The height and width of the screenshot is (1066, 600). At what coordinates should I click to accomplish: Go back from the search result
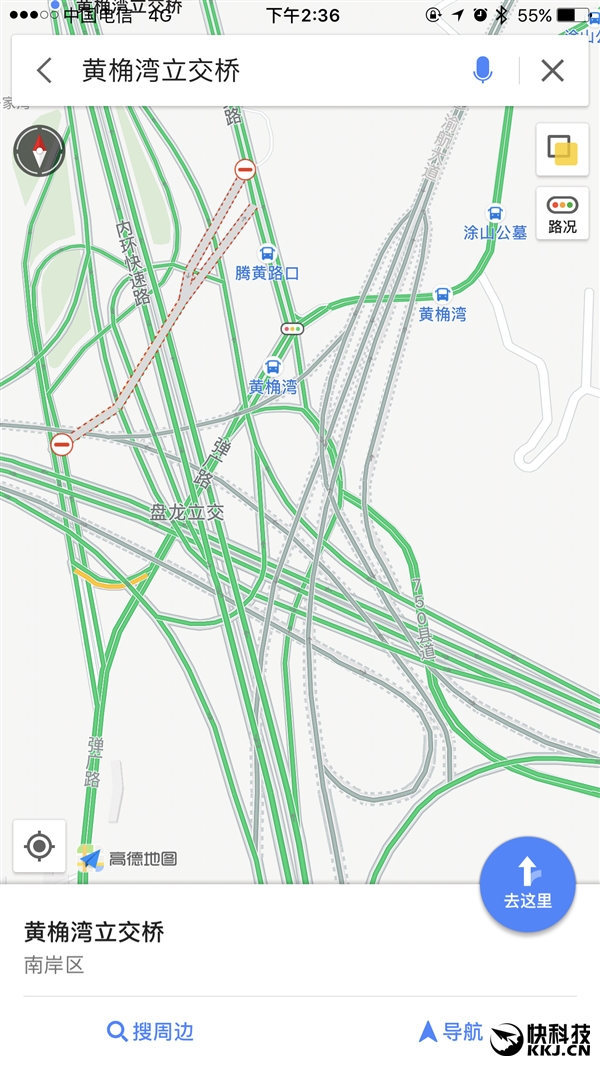point(44,70)
